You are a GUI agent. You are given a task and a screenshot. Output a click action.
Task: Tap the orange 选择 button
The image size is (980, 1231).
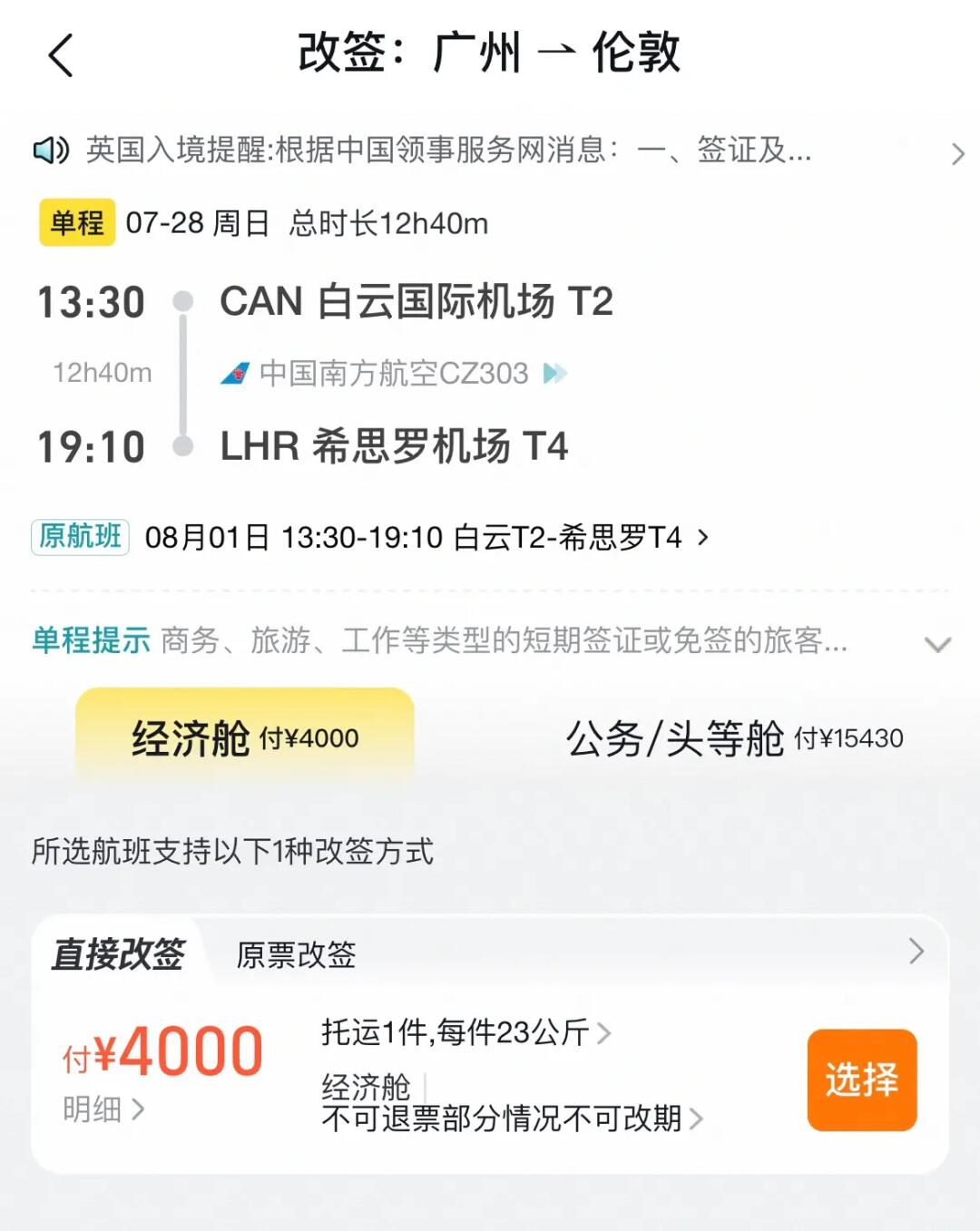pyautogui.click(x=861, y=1080)
